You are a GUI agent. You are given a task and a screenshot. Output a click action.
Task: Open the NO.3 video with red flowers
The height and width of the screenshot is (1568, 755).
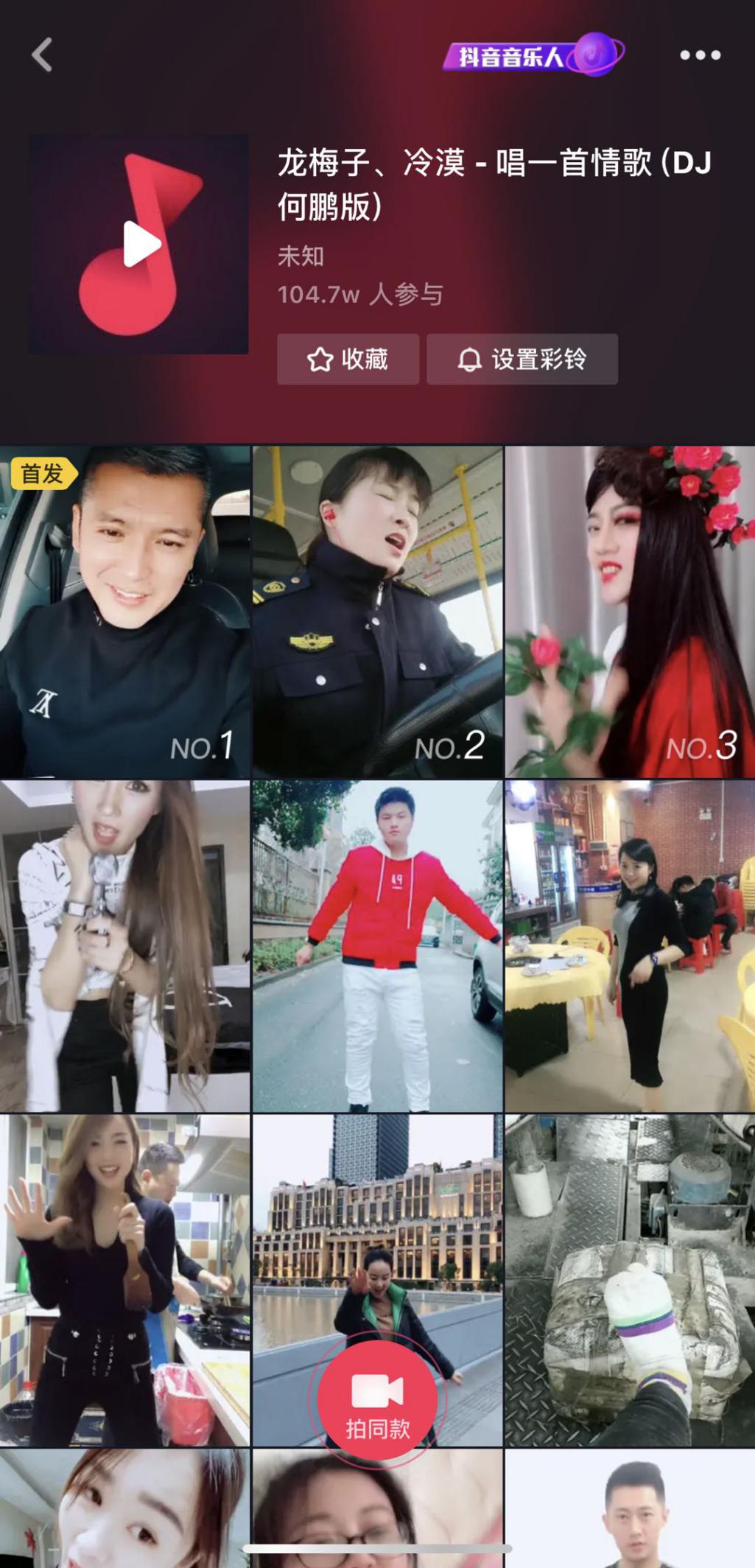pyautogui.click(x=630, y=612)
